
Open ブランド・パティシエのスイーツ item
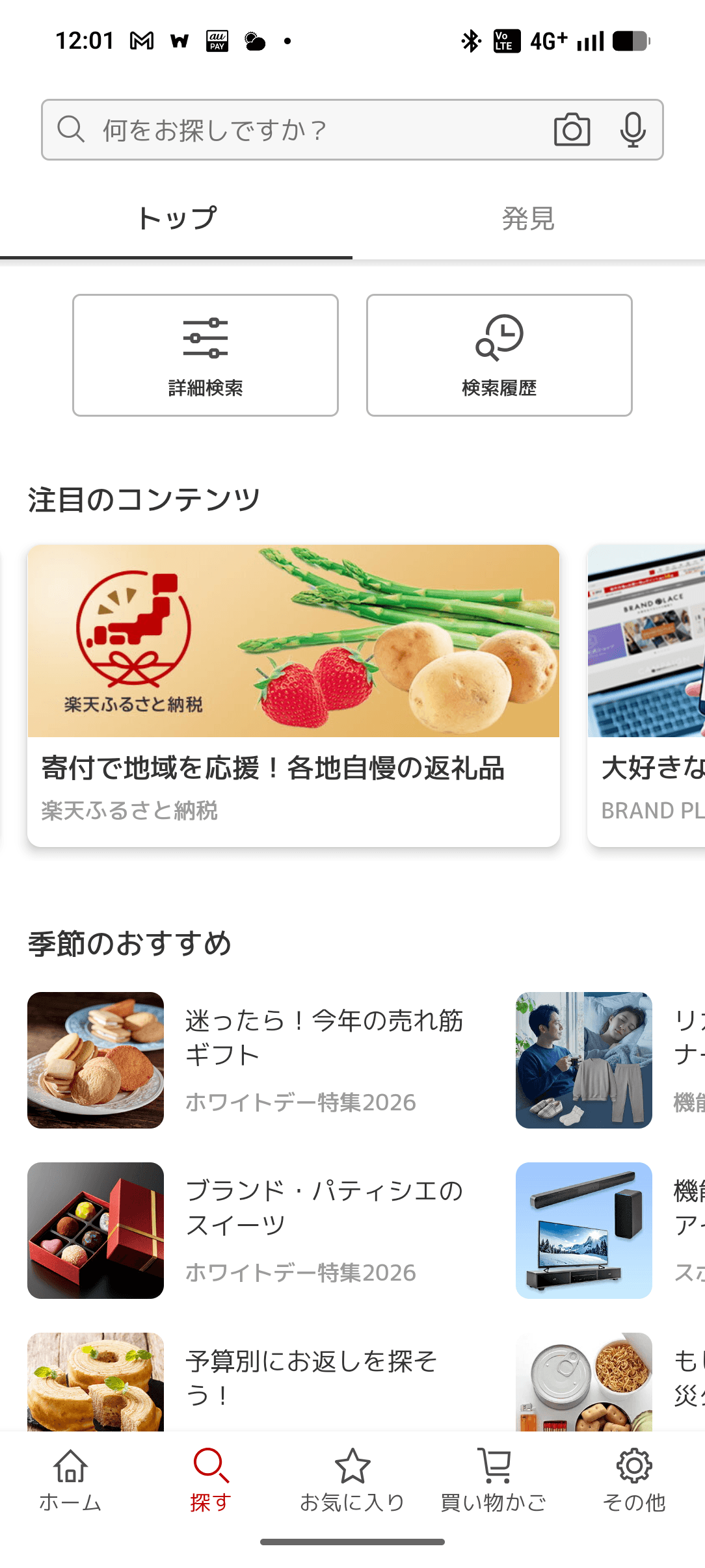click(x=254, y=1230)
